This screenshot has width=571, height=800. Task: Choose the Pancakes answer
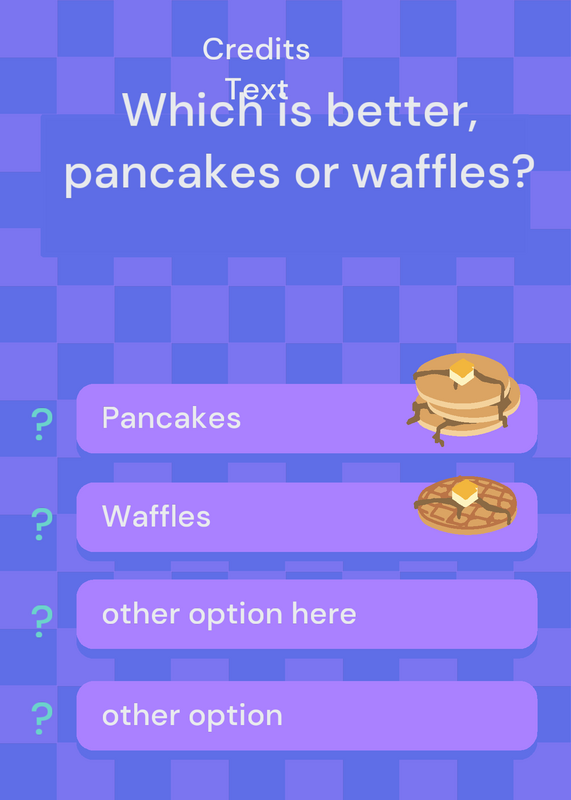click(x=307, y=418)
